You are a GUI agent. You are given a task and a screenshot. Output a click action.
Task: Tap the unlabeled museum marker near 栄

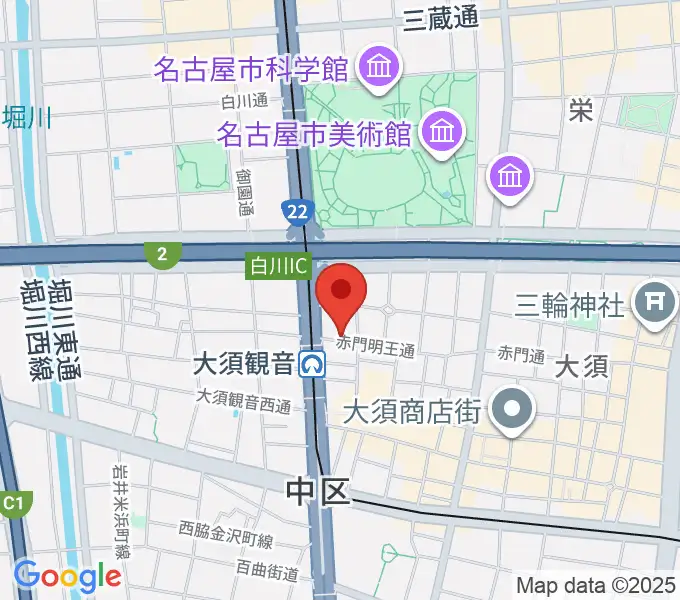pyautogui.click(x=510, y=178)
